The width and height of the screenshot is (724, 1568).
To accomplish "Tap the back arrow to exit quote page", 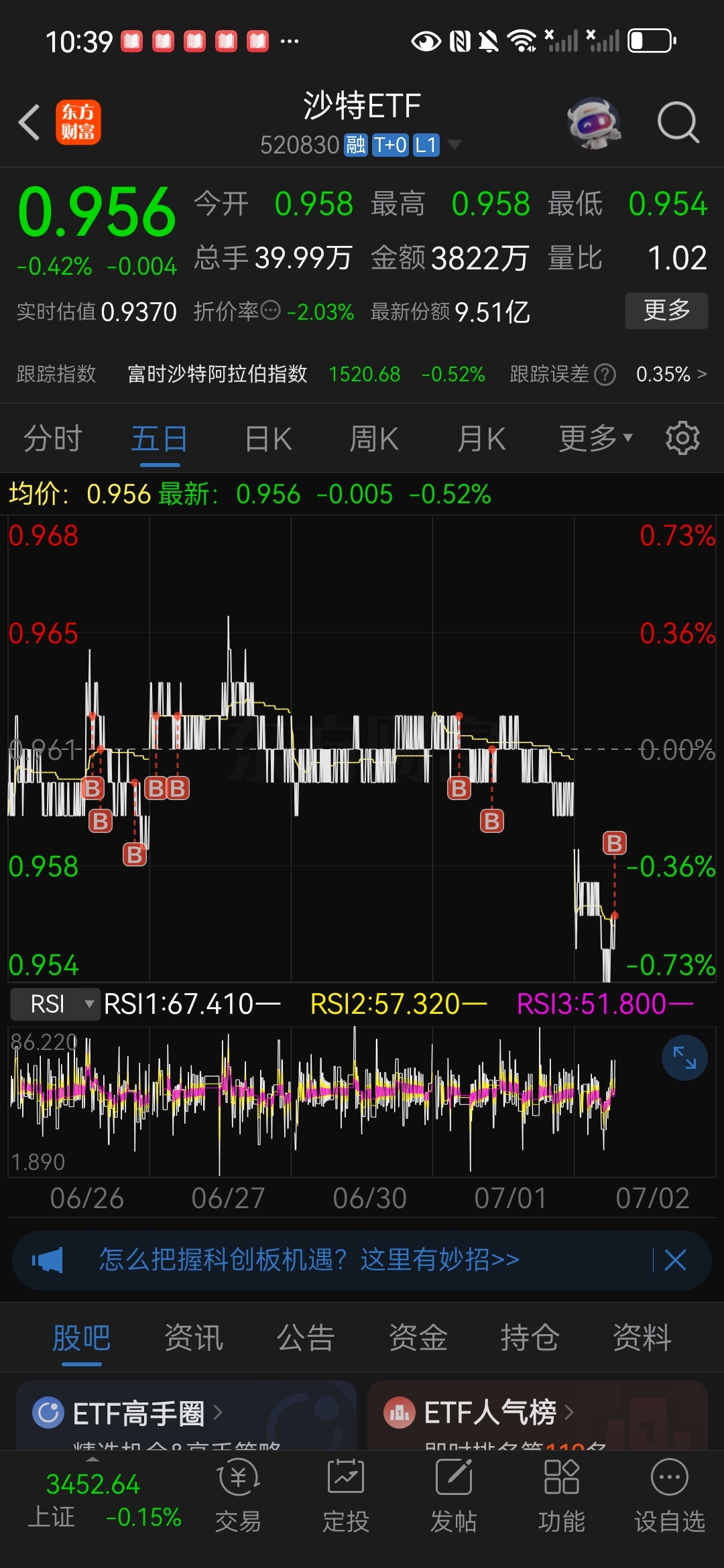I will 28,121.
